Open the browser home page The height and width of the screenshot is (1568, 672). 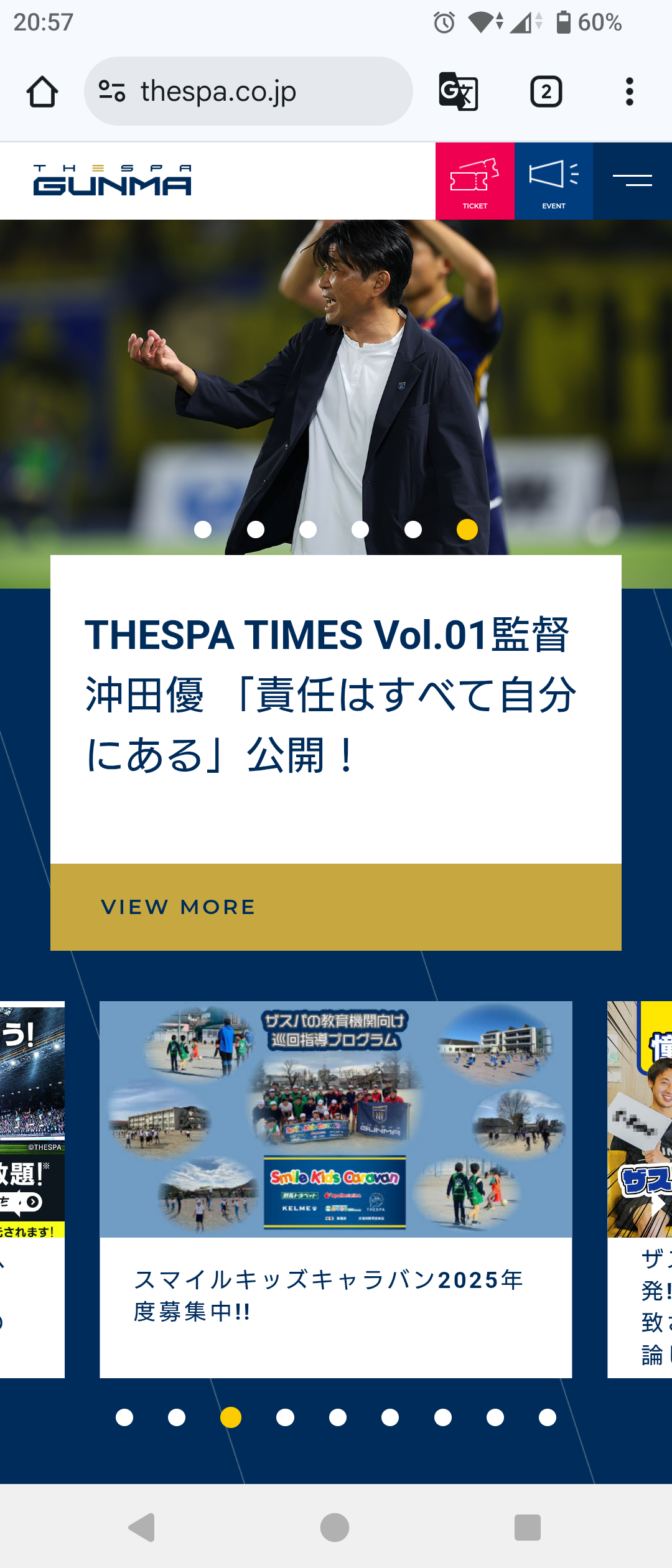42,91
